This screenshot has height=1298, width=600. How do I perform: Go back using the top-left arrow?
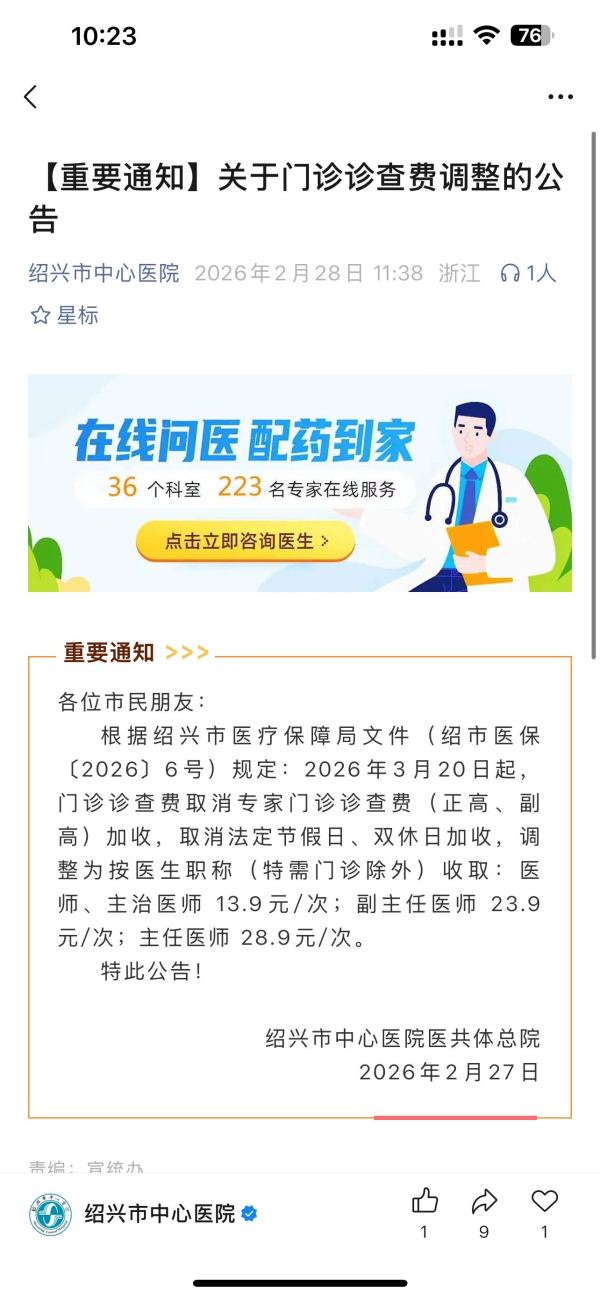[30, 96]
